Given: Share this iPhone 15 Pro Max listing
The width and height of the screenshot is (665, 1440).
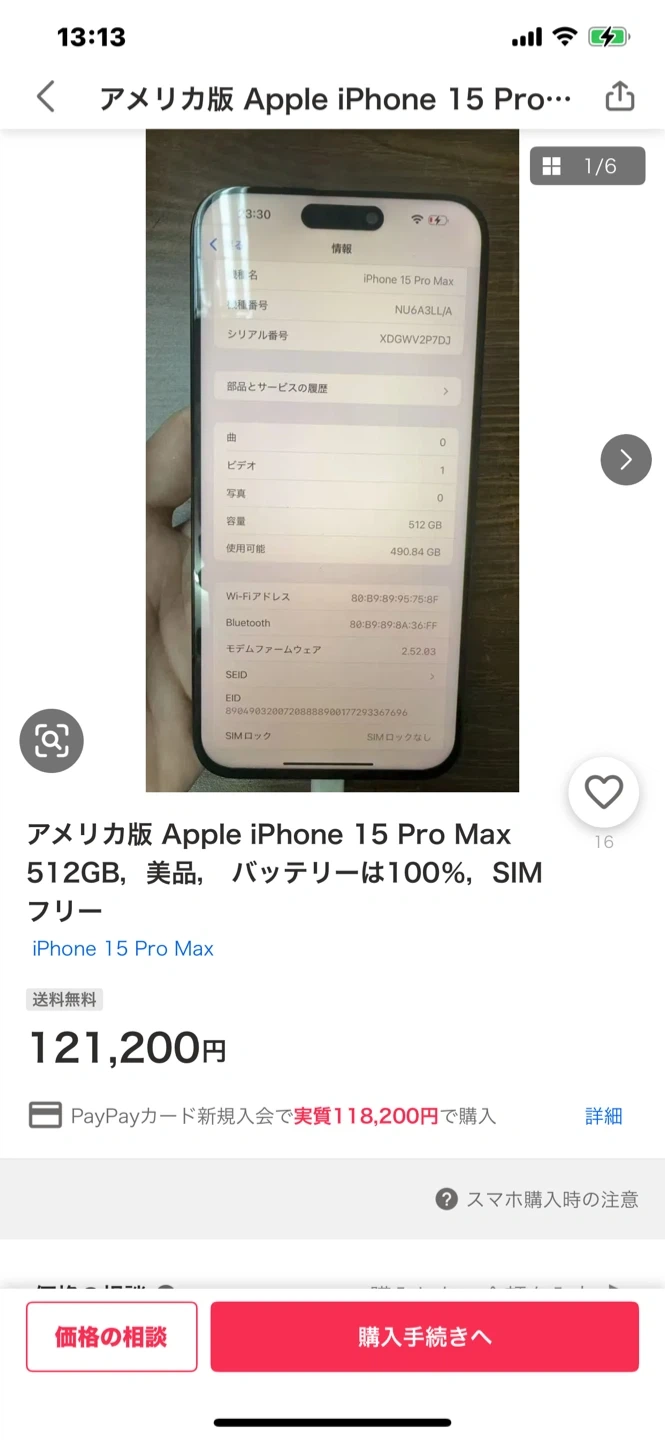Looking at the screenshot, I should click(620, 97).
